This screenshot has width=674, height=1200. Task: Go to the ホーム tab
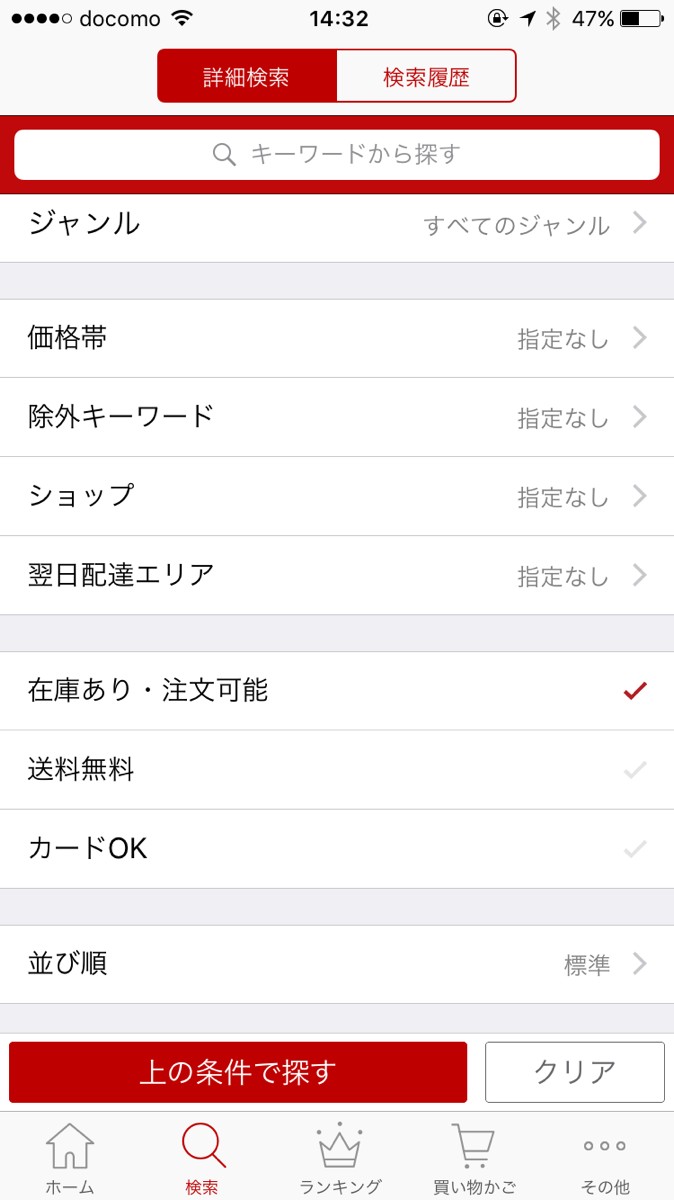pyautogui.click(x=70, y=1158)
